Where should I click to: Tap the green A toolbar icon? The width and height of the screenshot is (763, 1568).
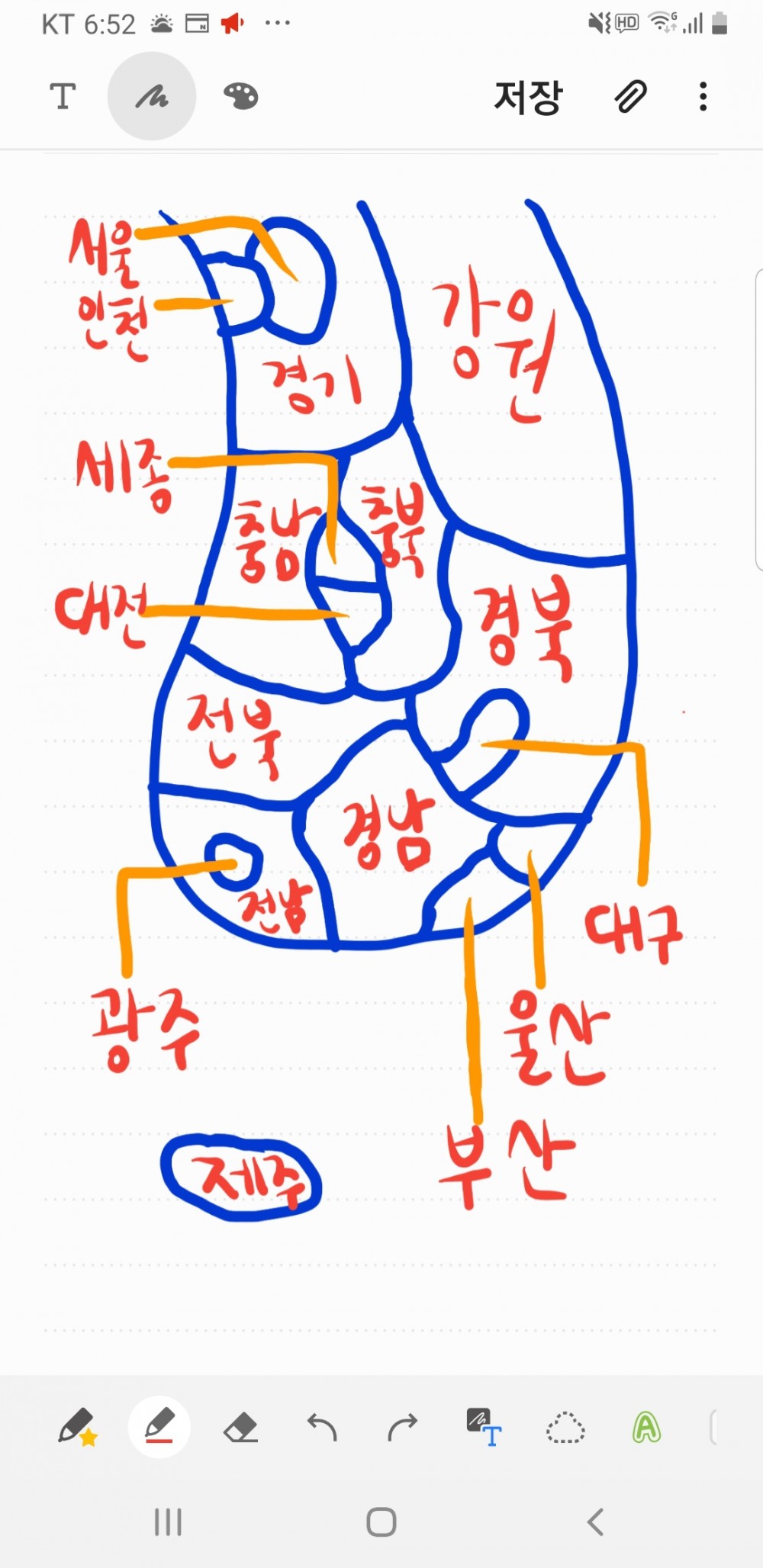coord(646,1427)
